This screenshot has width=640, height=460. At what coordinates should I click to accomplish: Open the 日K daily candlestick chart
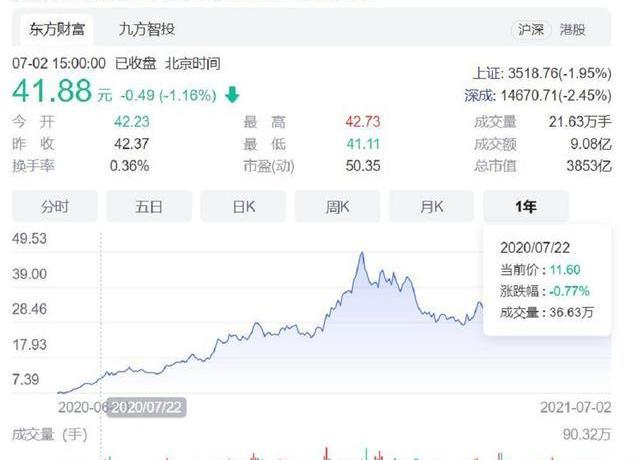(x=243, y=207)
